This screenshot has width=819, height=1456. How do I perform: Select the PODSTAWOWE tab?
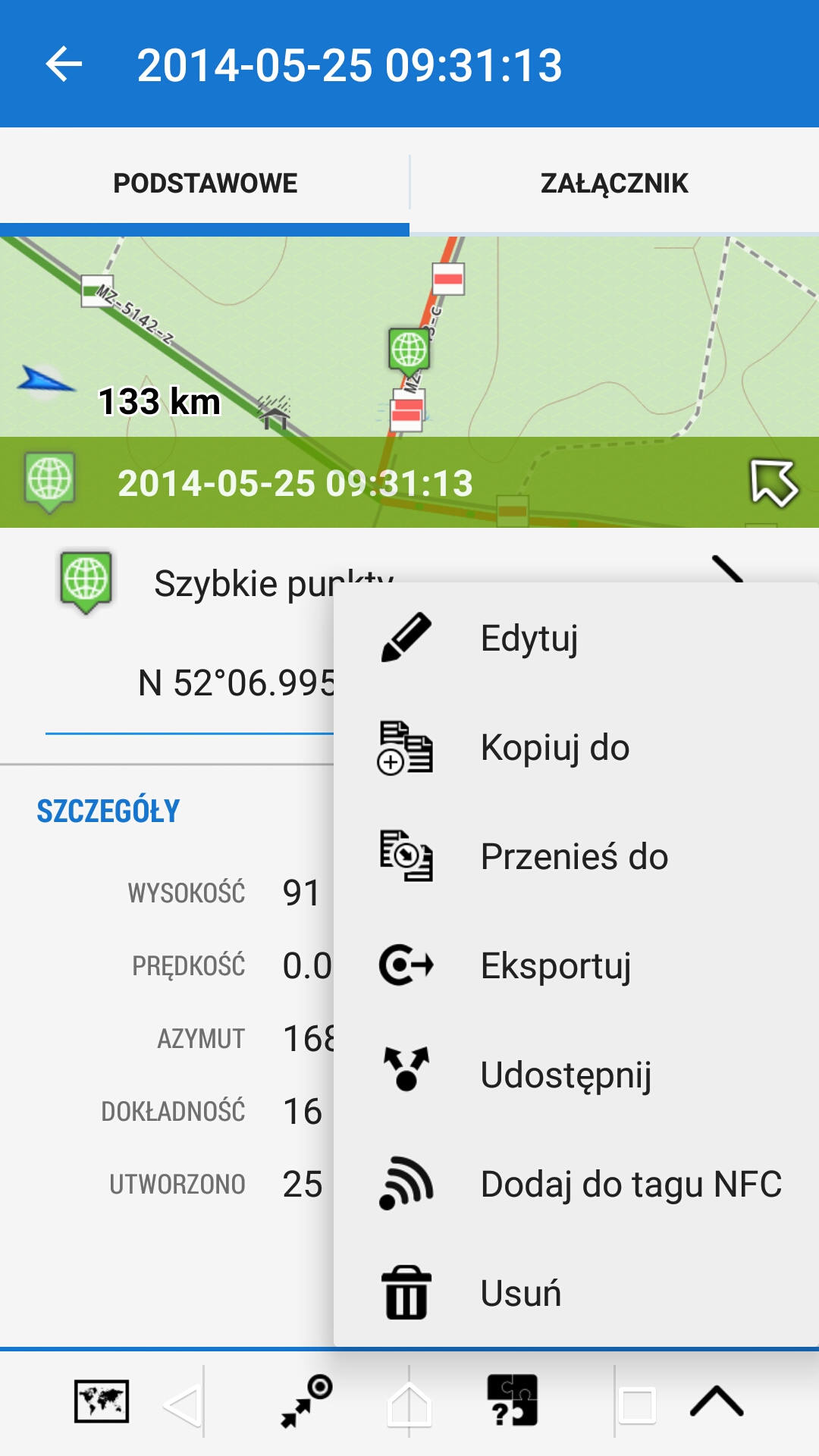(x=205, y=183)
